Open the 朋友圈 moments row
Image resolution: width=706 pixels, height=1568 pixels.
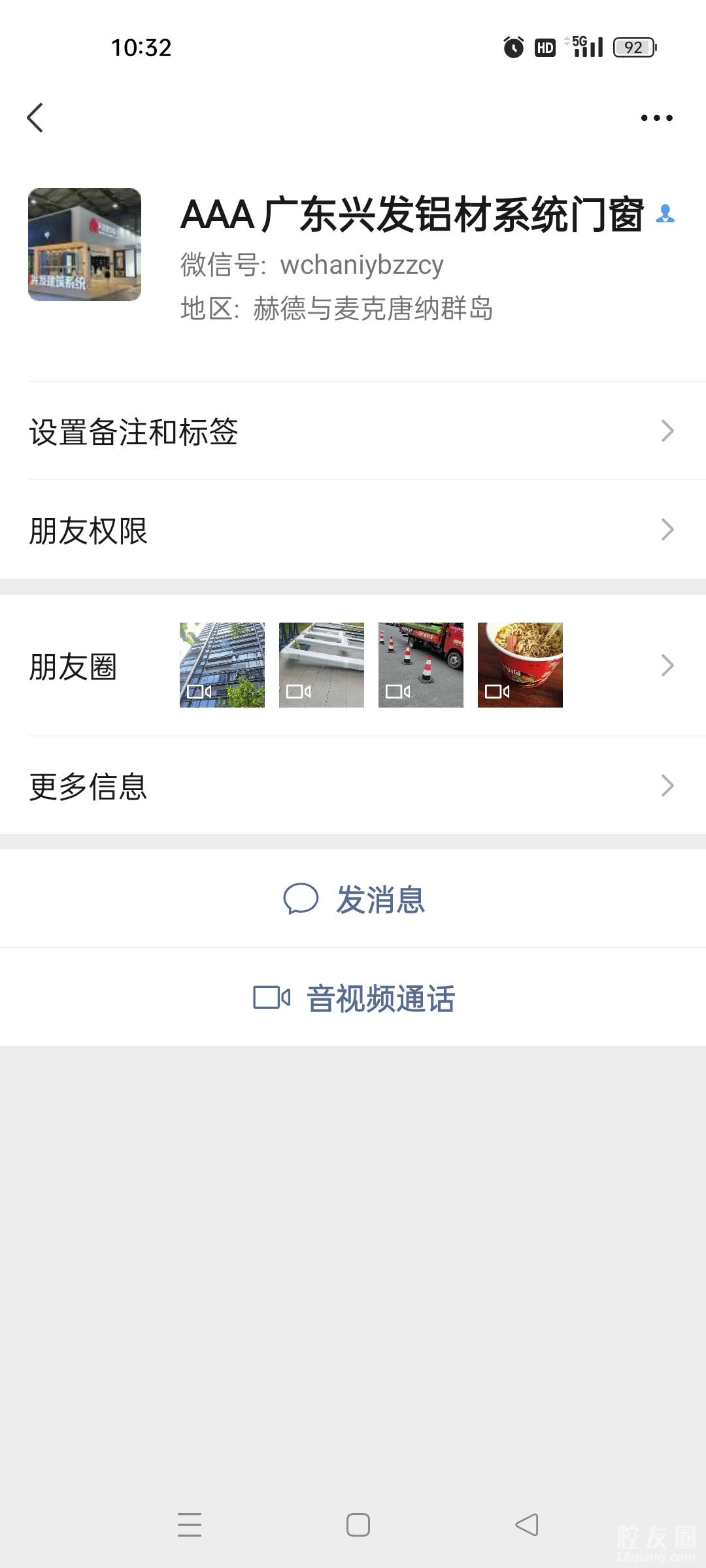point(353,666)
